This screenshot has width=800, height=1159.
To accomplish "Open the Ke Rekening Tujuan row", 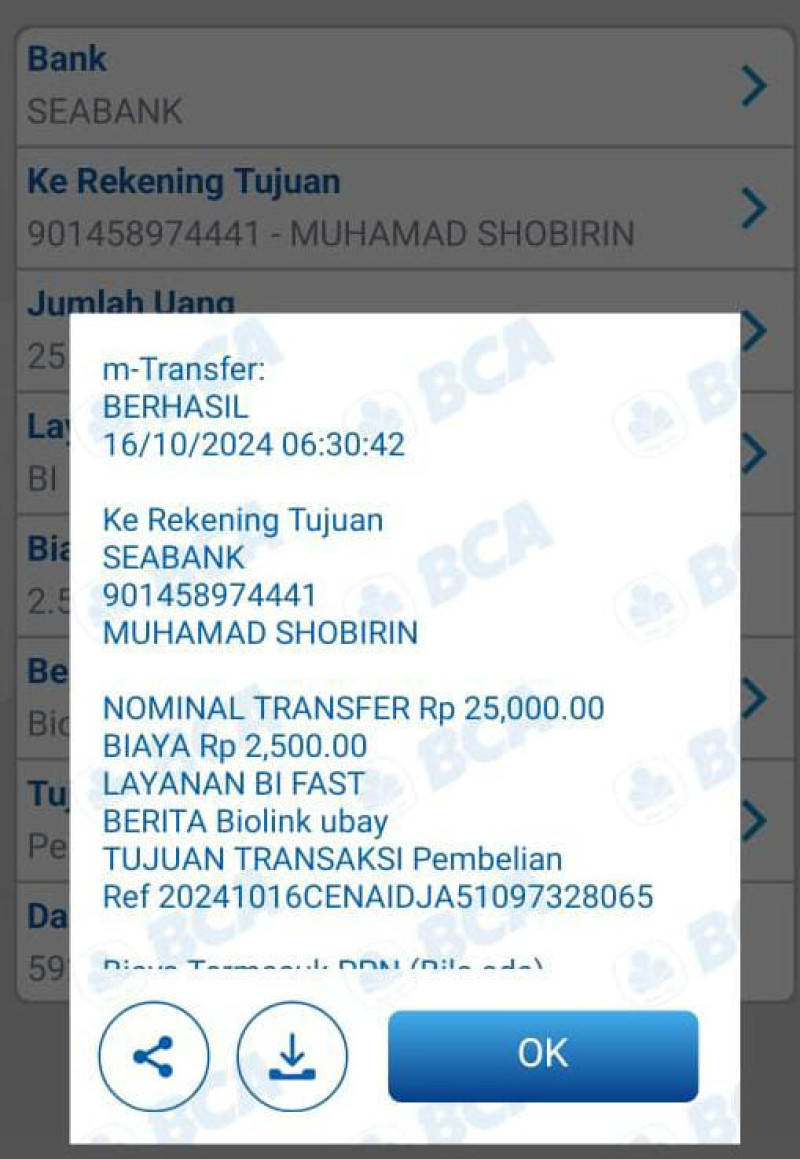I will click(x=400, y=208).
